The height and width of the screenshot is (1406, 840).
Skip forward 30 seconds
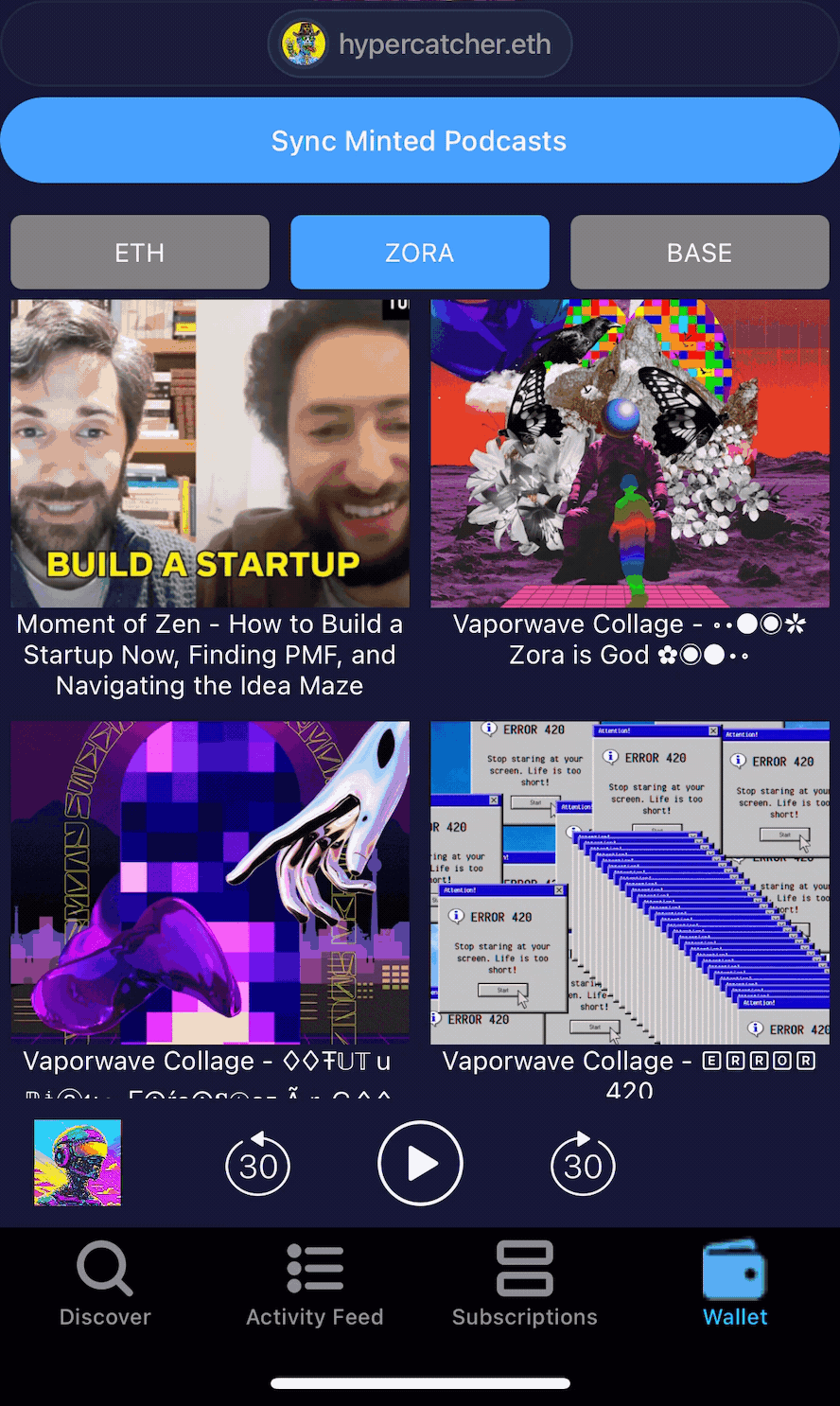pyautogui.click(x=583, y=1164)
